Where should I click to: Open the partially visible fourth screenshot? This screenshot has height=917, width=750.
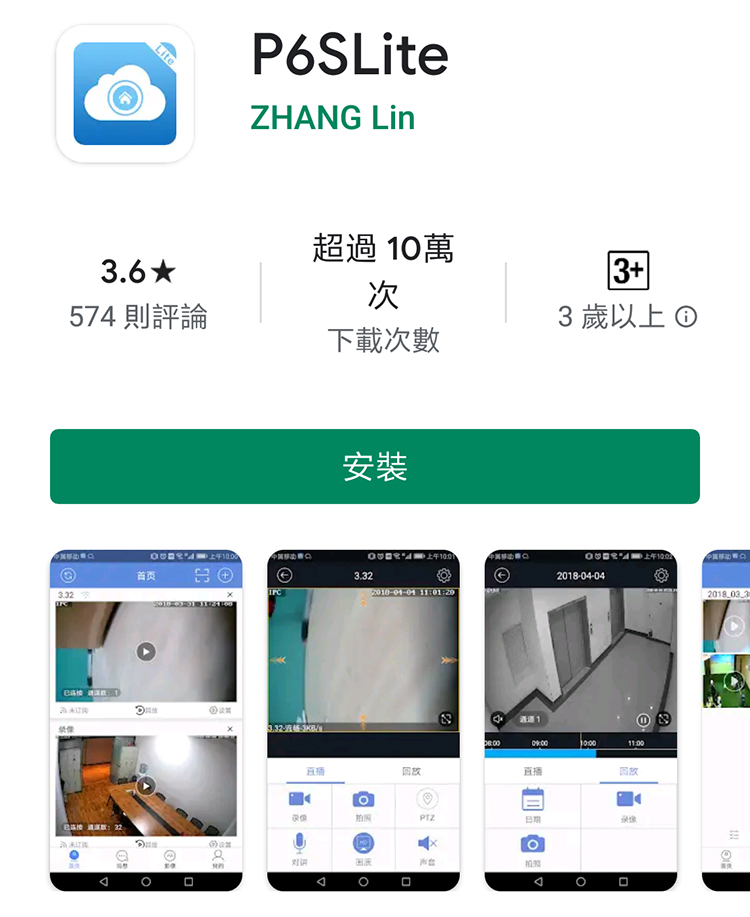point(727,720)
